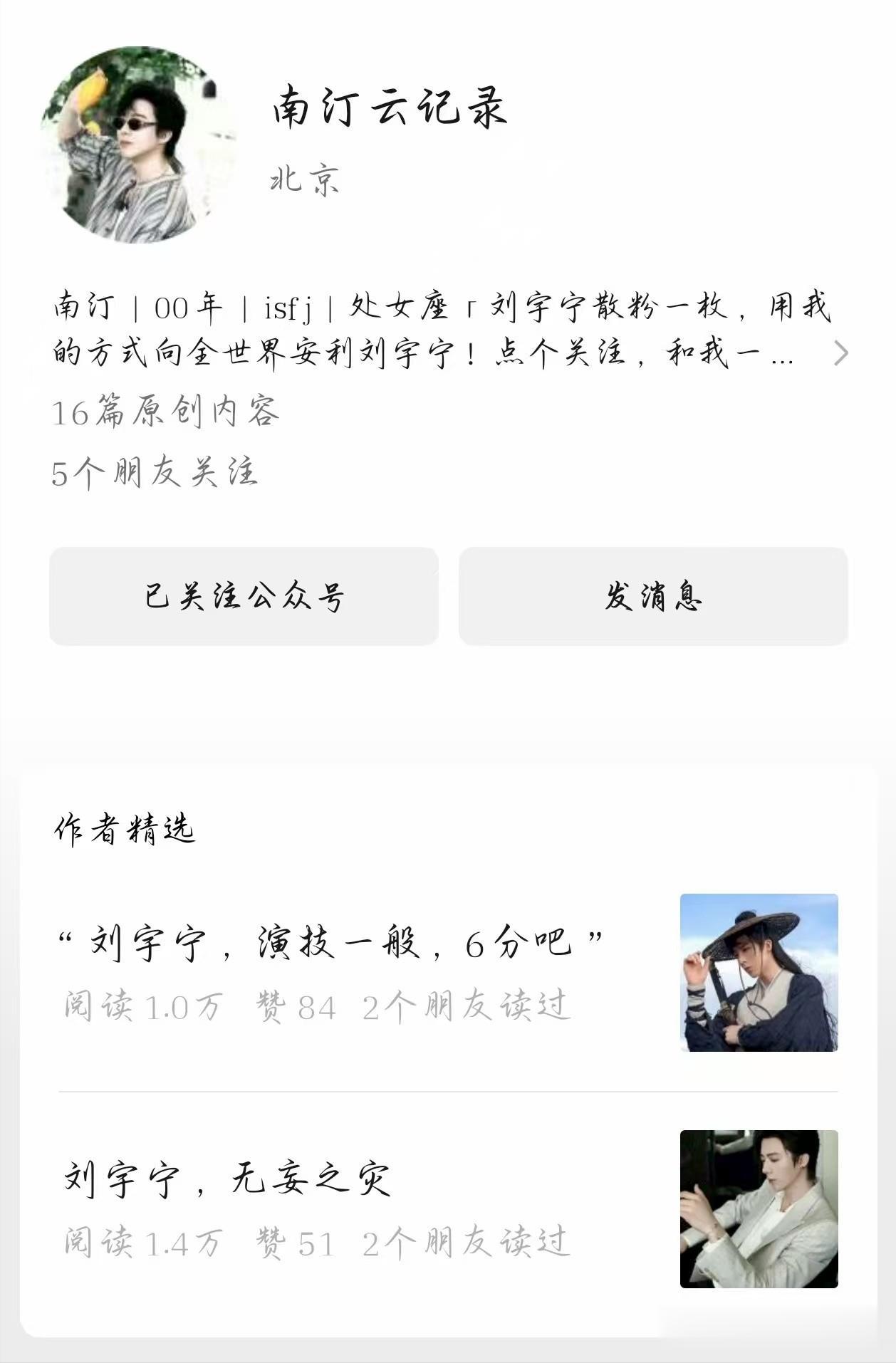The image size is (896, 1363).
Task: Expand the account bio with the chevron
Action: [841, 352]
